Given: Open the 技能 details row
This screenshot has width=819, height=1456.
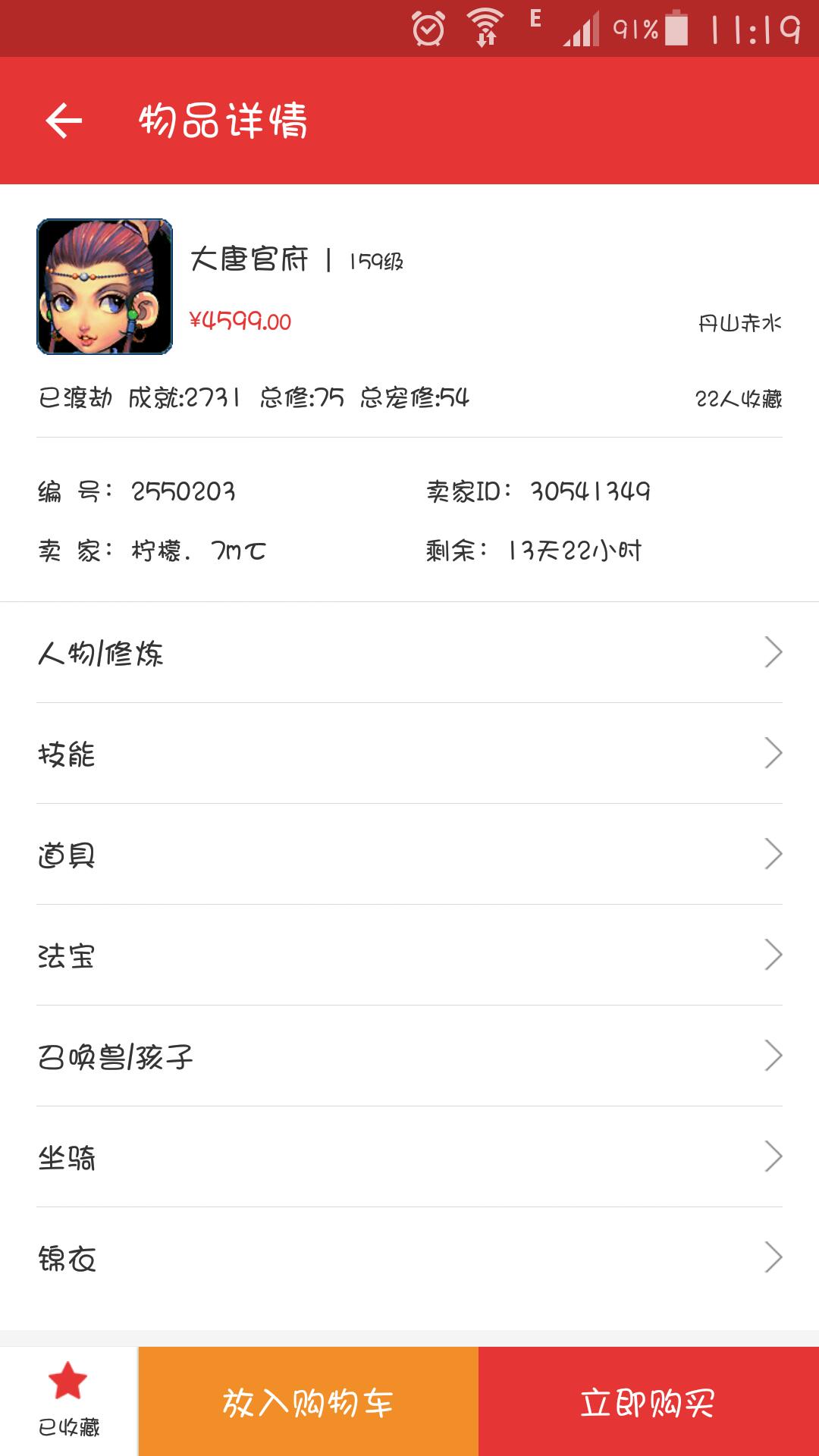Looking at the screenshot, I should (409, 754).
